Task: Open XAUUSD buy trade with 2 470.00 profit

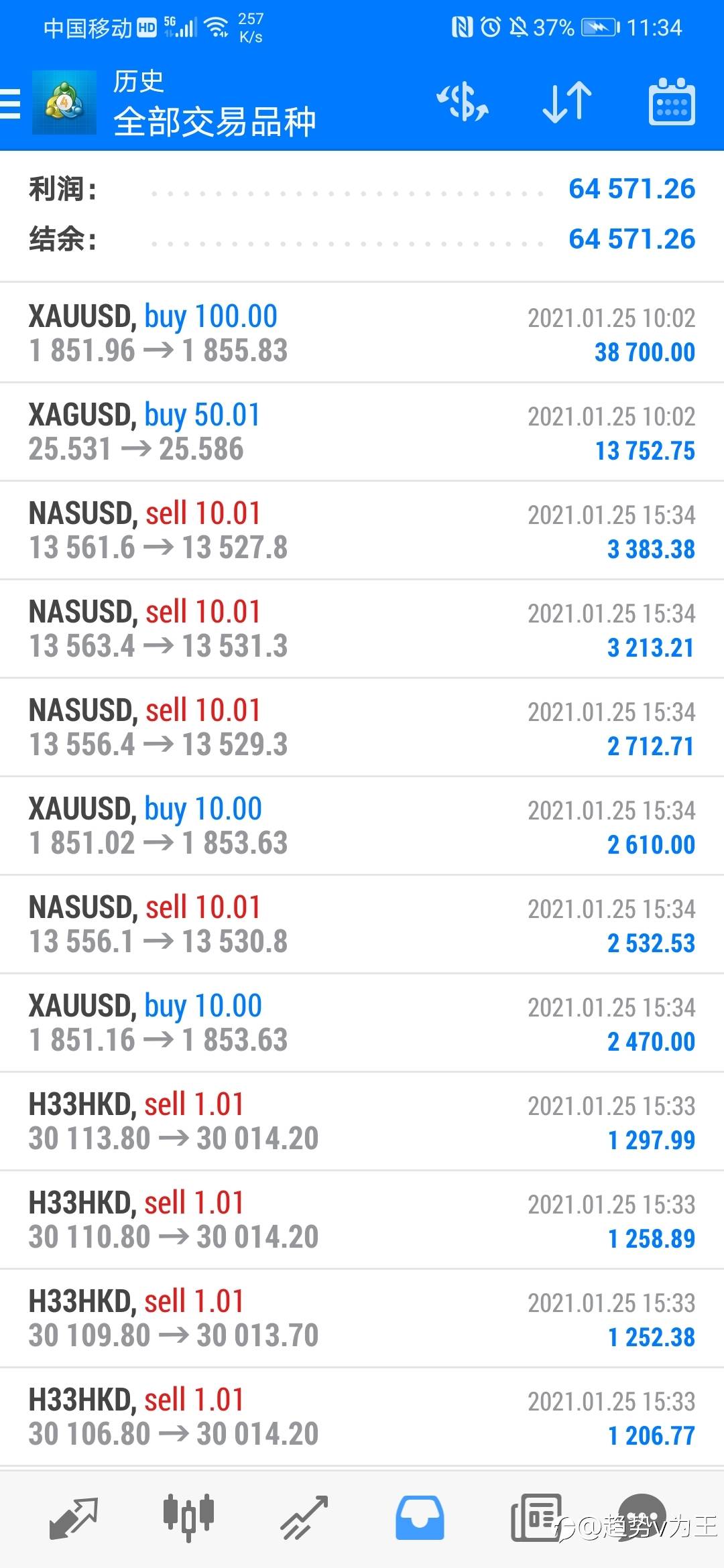Action: click(x=362, y=1023)
